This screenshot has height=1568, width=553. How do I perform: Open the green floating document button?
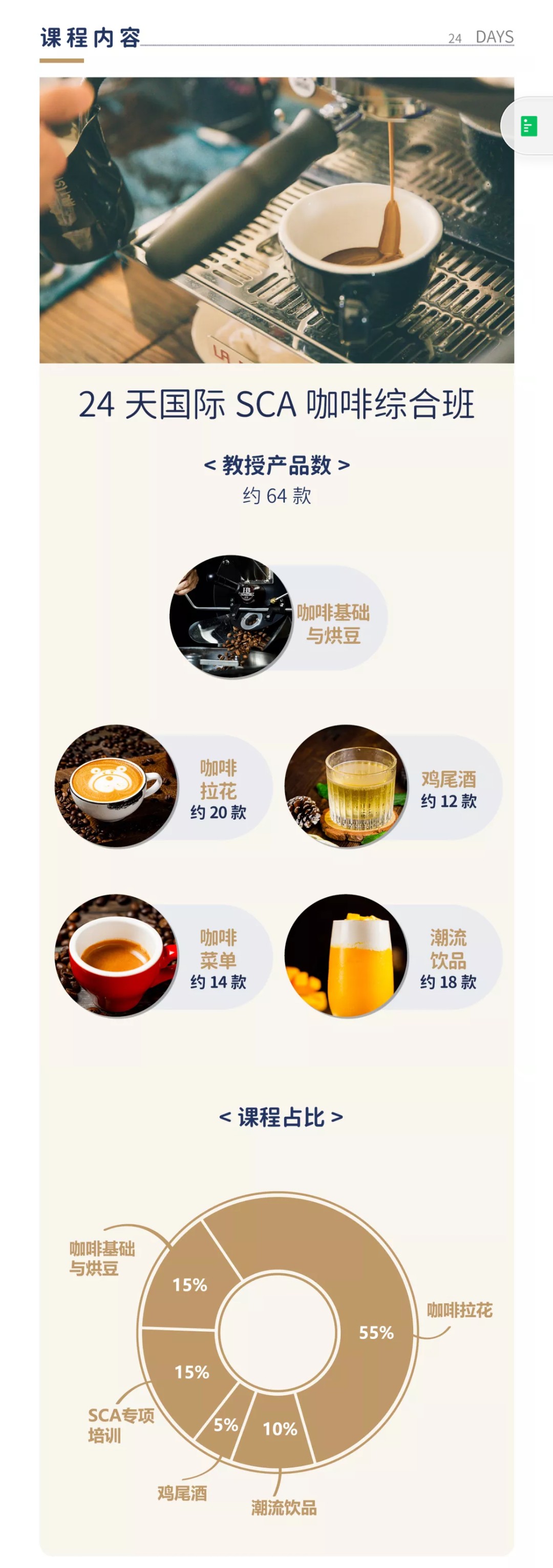pos(528,126)
